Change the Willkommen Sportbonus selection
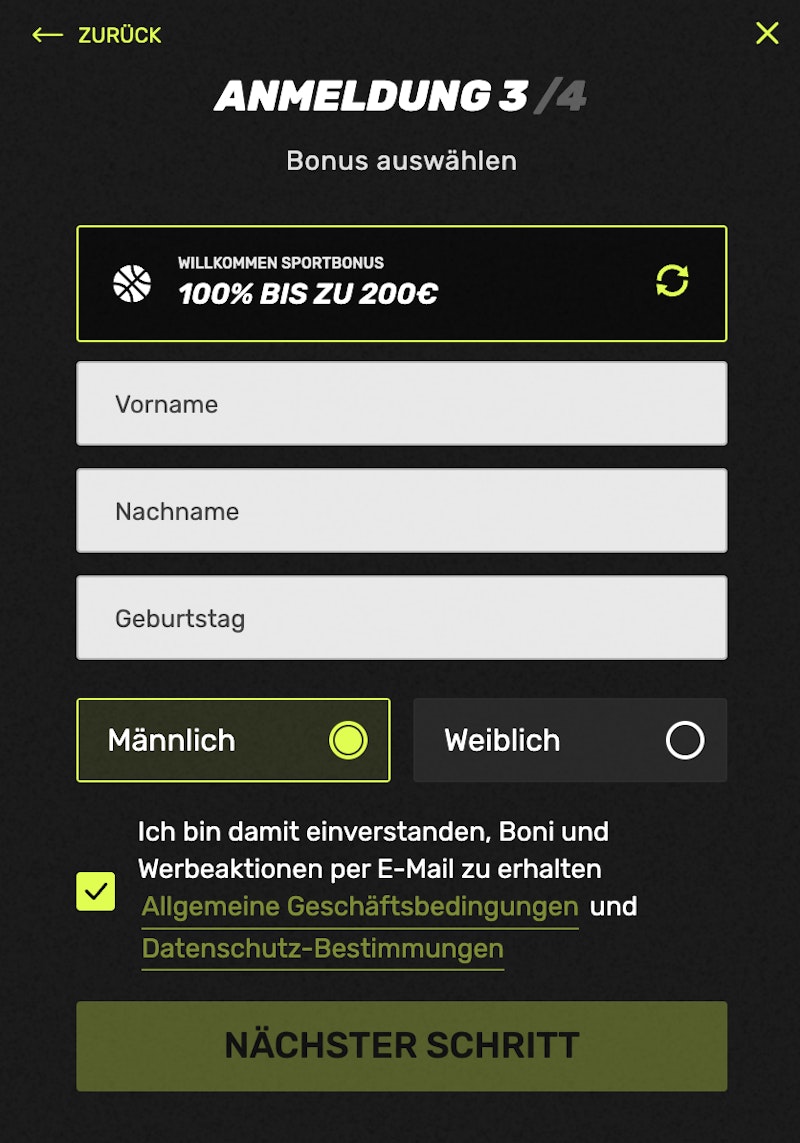The height and width of the screenshot is (1143, 800). click(672, 281)
